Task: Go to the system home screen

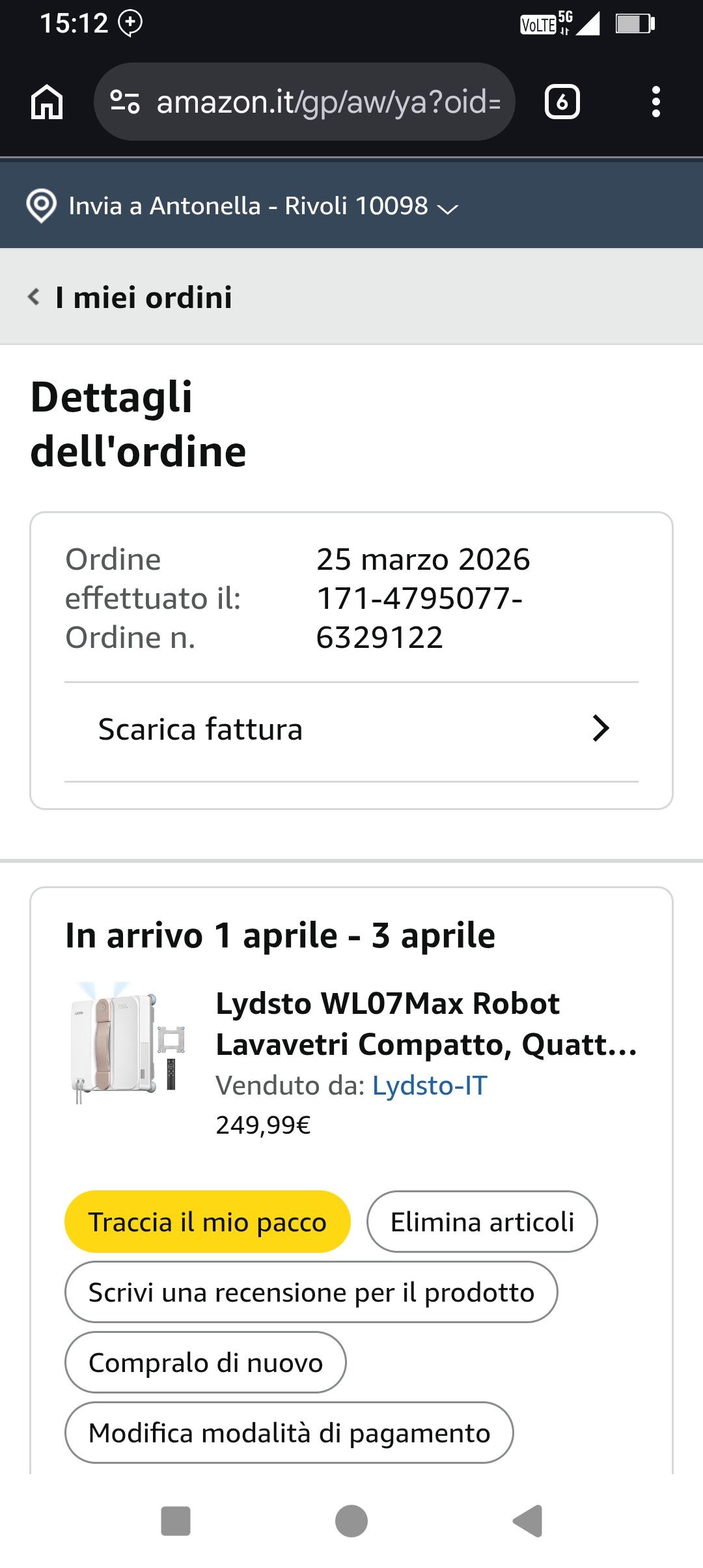Action: (x=351, y=1522)
